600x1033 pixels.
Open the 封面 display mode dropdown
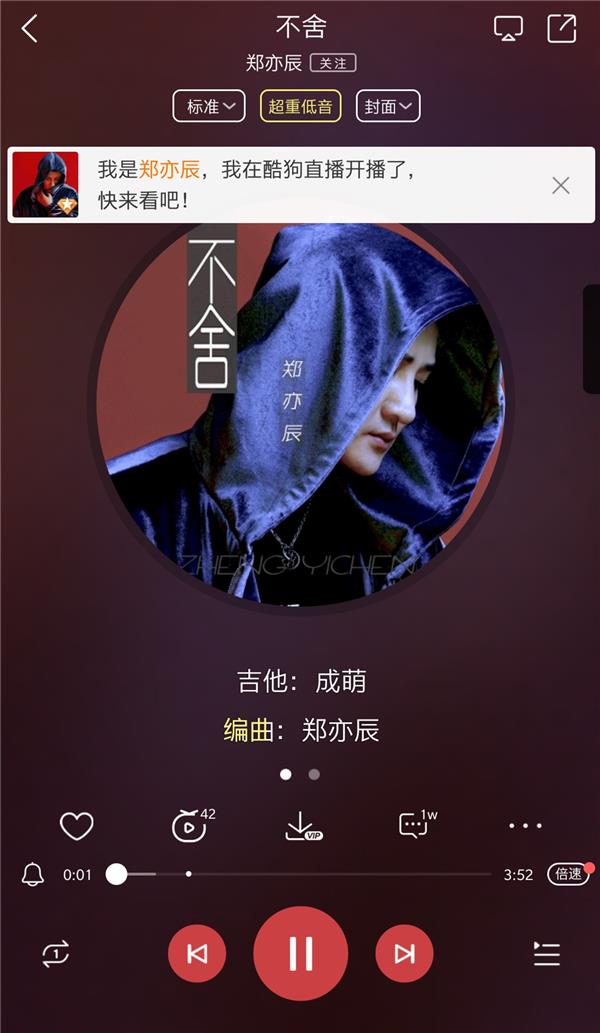388,106
